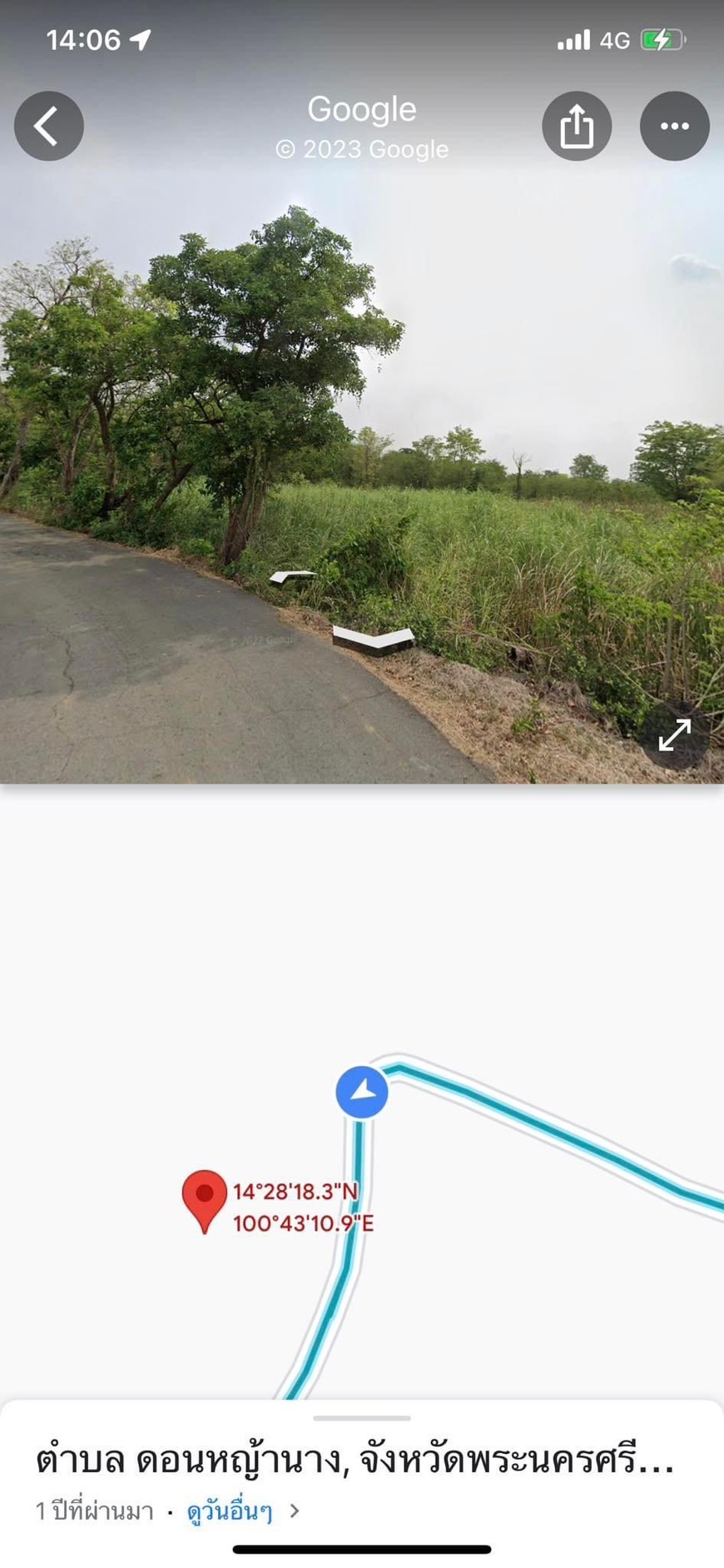The width and height of the screenshot is (724, 1568).
Task: Tap the Google watermark title
Action: 362,108
